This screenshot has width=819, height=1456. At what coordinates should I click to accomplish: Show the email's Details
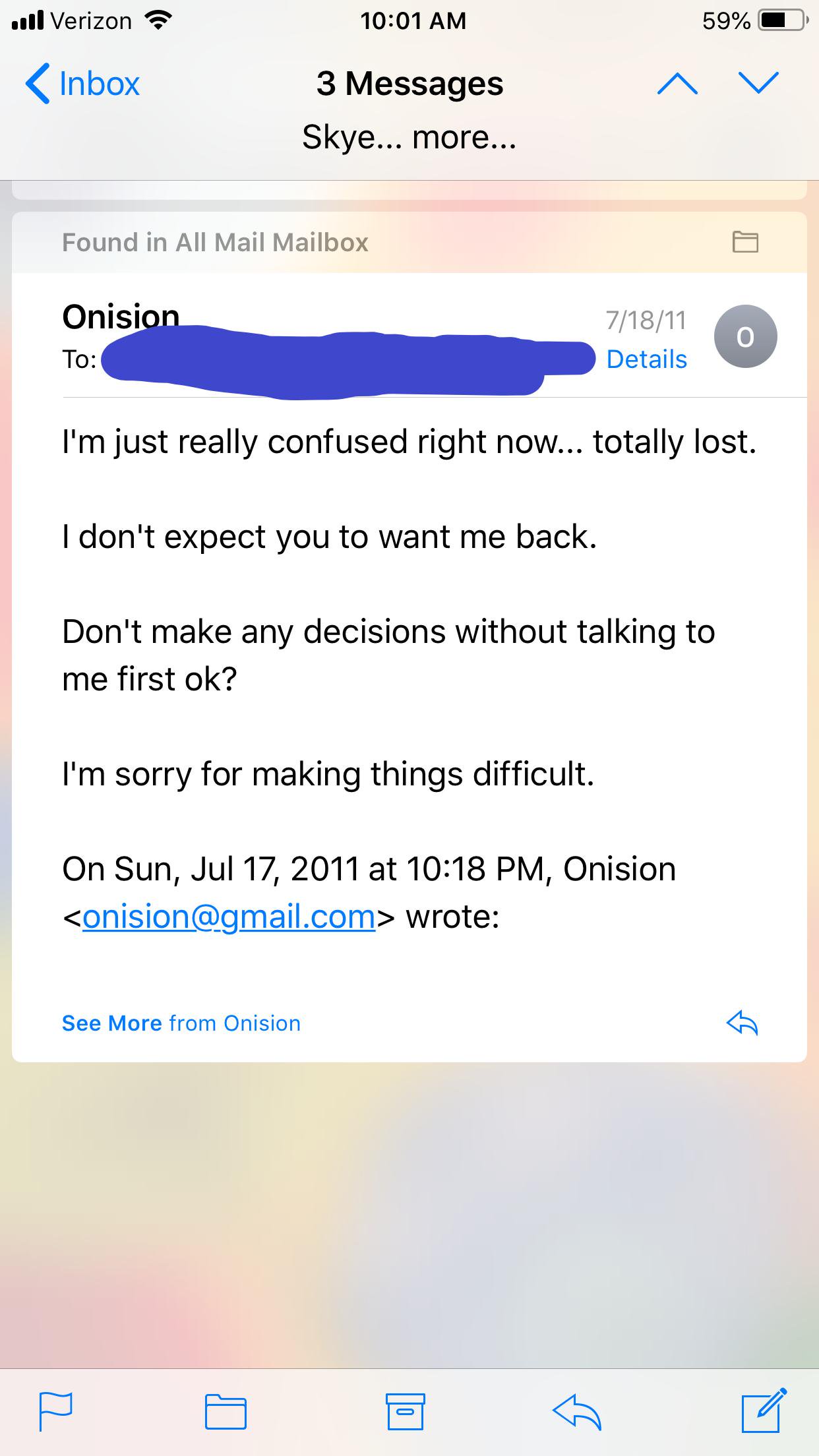click(x=646, y=359)
